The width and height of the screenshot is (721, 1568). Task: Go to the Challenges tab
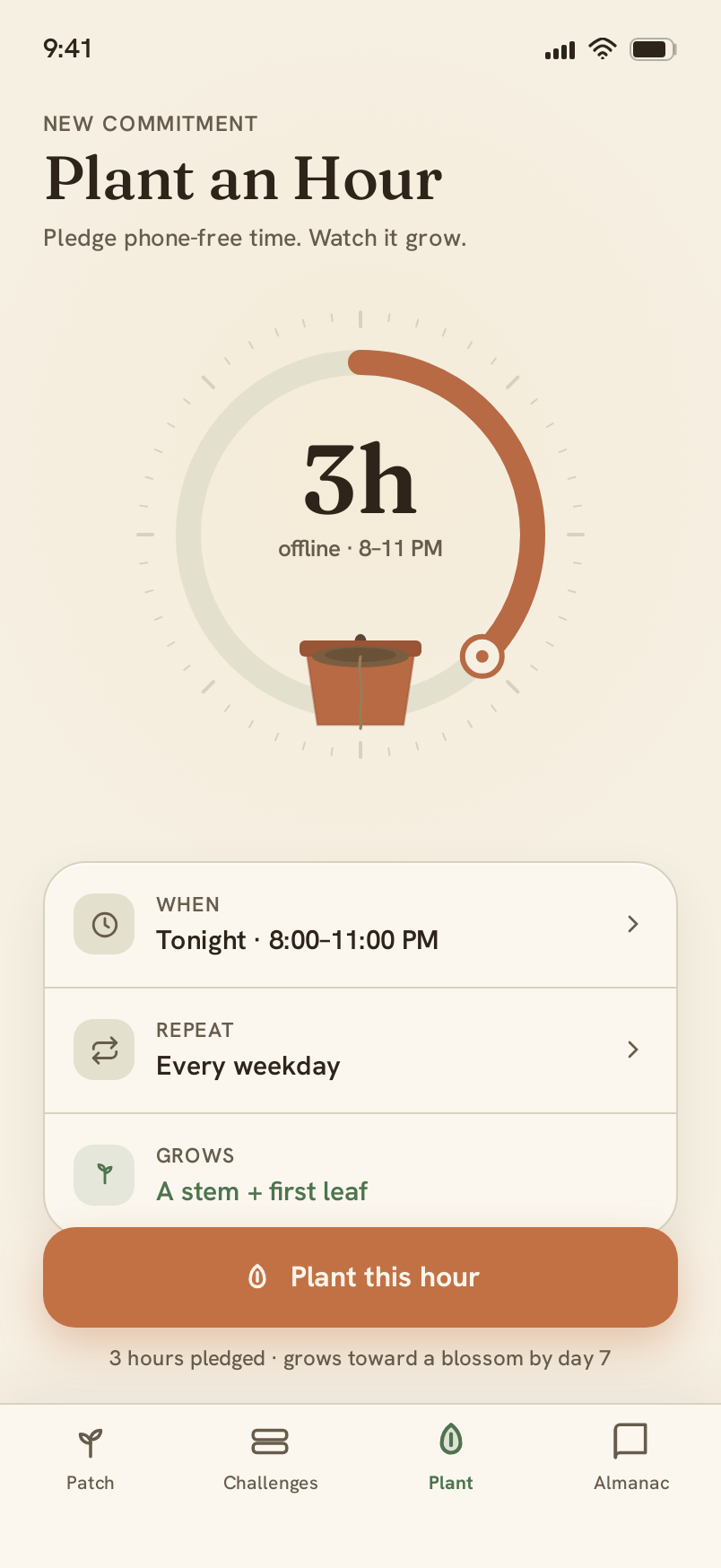pos(271,1459)
